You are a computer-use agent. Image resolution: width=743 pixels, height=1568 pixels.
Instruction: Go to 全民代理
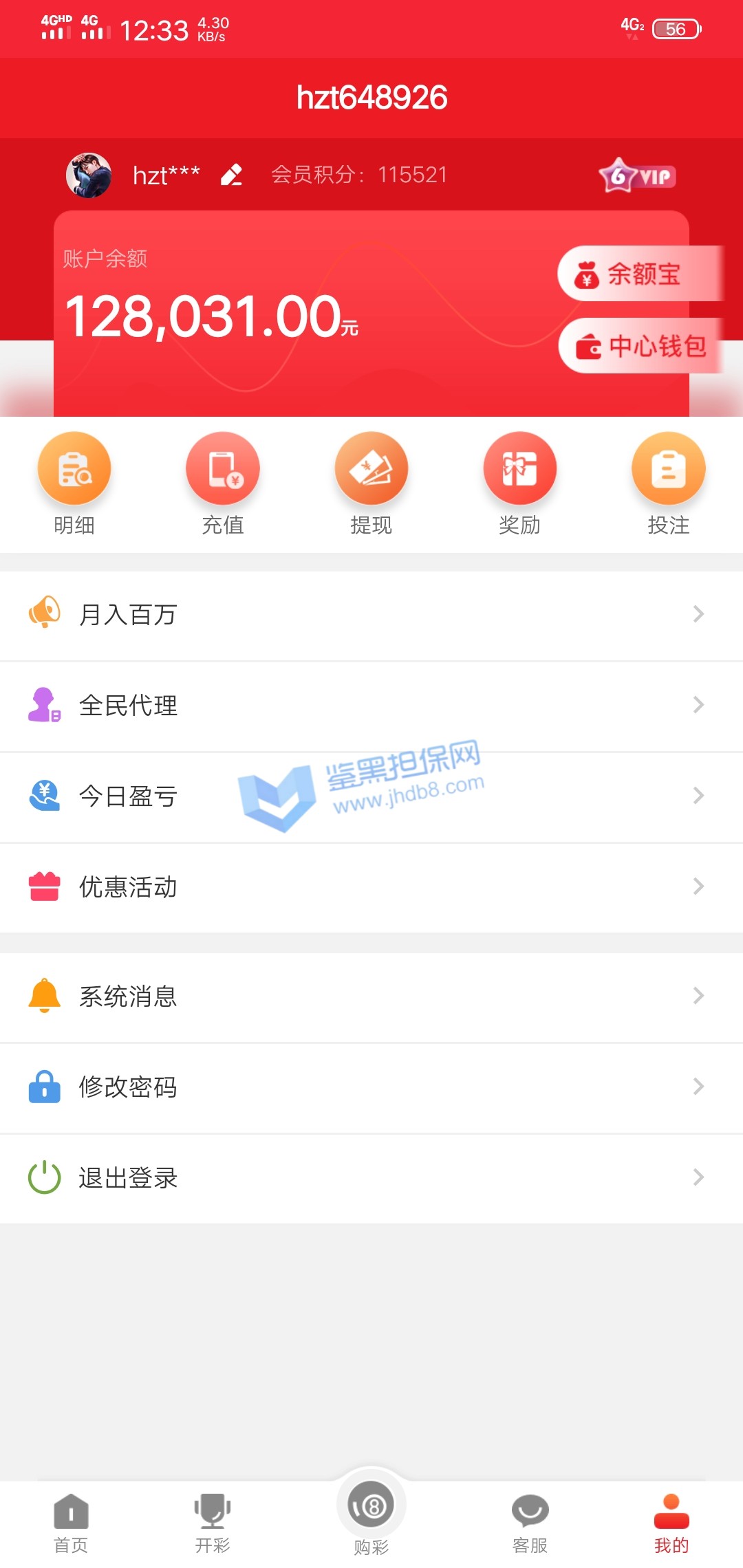371,706
